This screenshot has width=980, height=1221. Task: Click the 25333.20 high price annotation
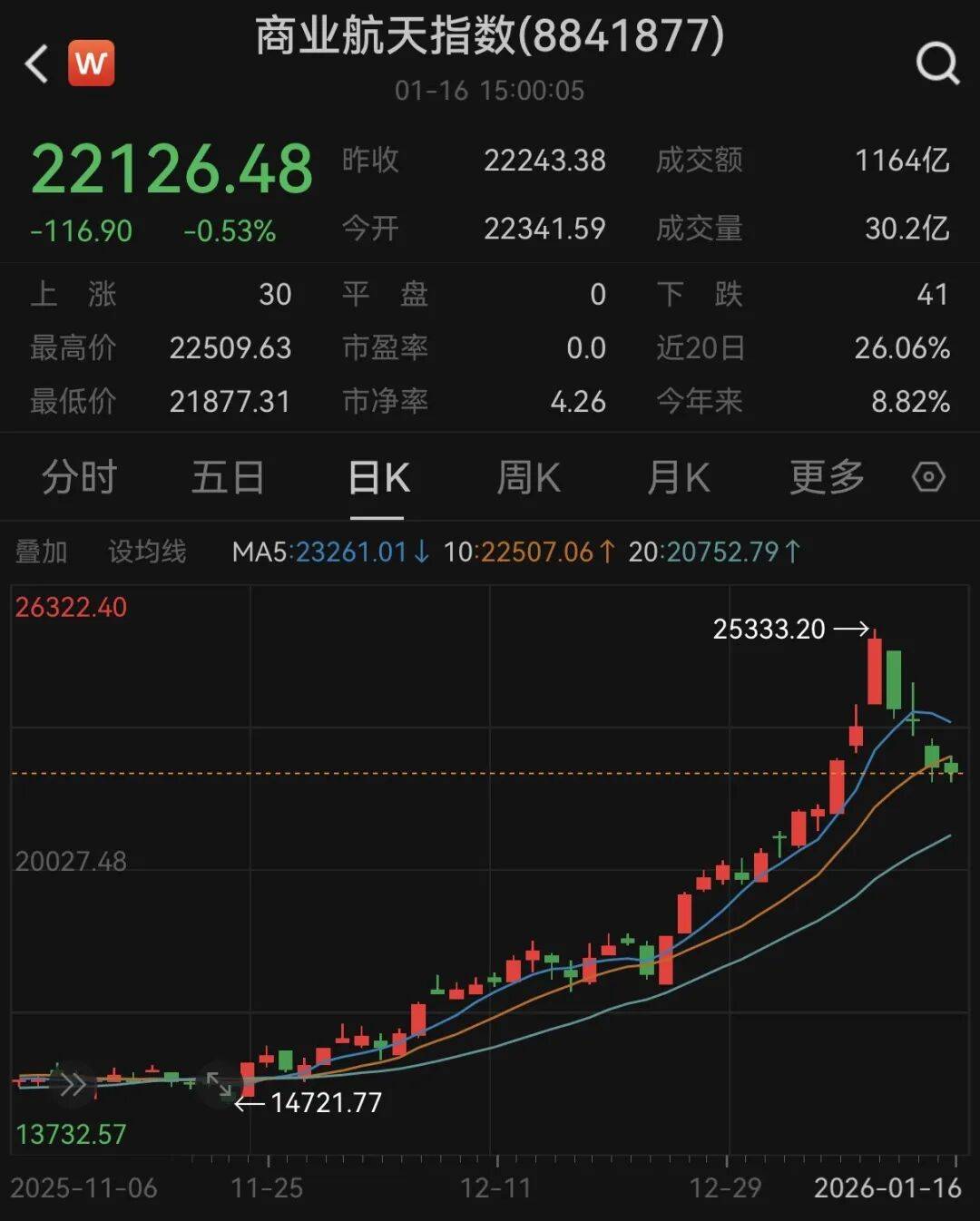769,627
